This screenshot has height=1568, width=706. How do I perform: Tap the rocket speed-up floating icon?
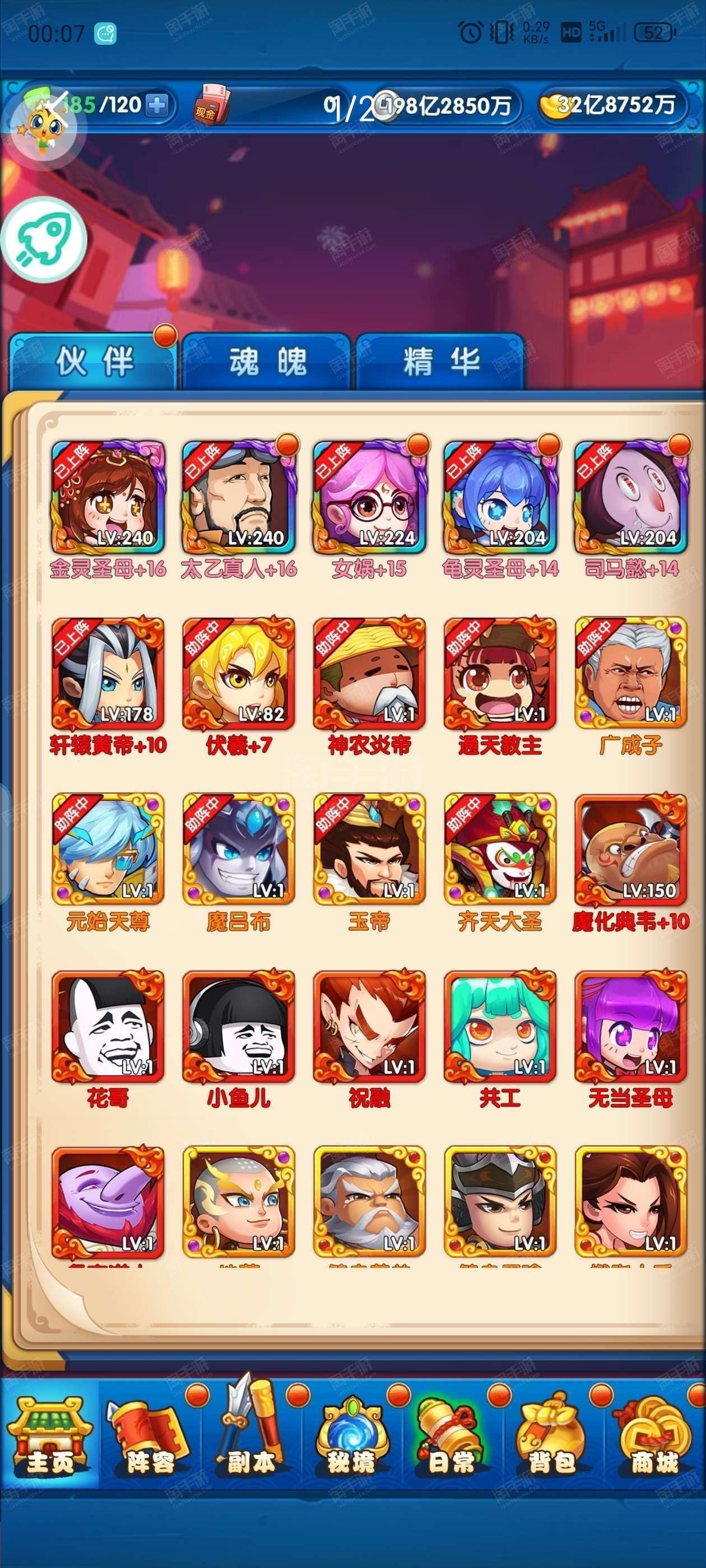[x=44, y=240]
